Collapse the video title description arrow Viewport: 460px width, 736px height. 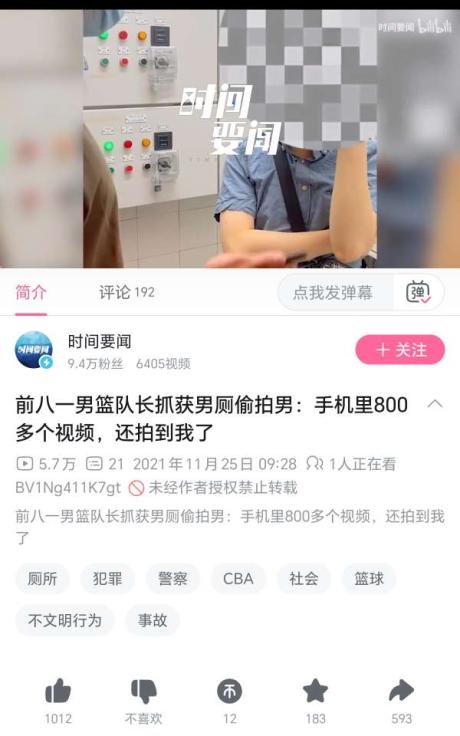coord(435,403)
